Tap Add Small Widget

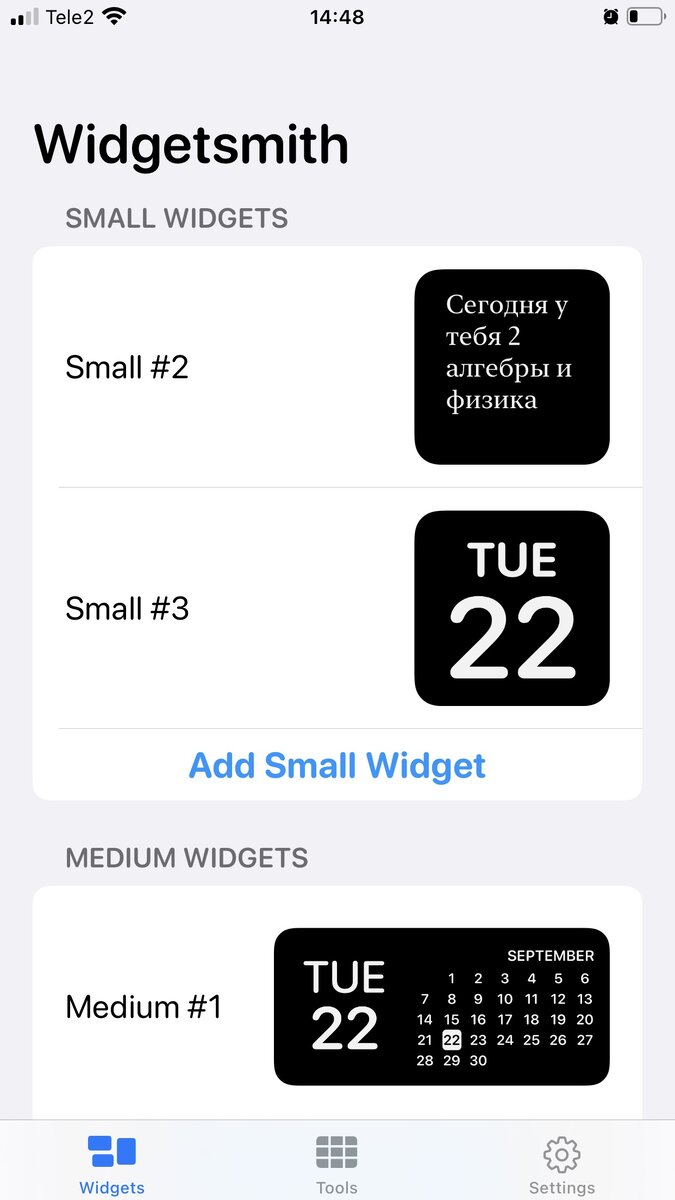coord(337,765)
